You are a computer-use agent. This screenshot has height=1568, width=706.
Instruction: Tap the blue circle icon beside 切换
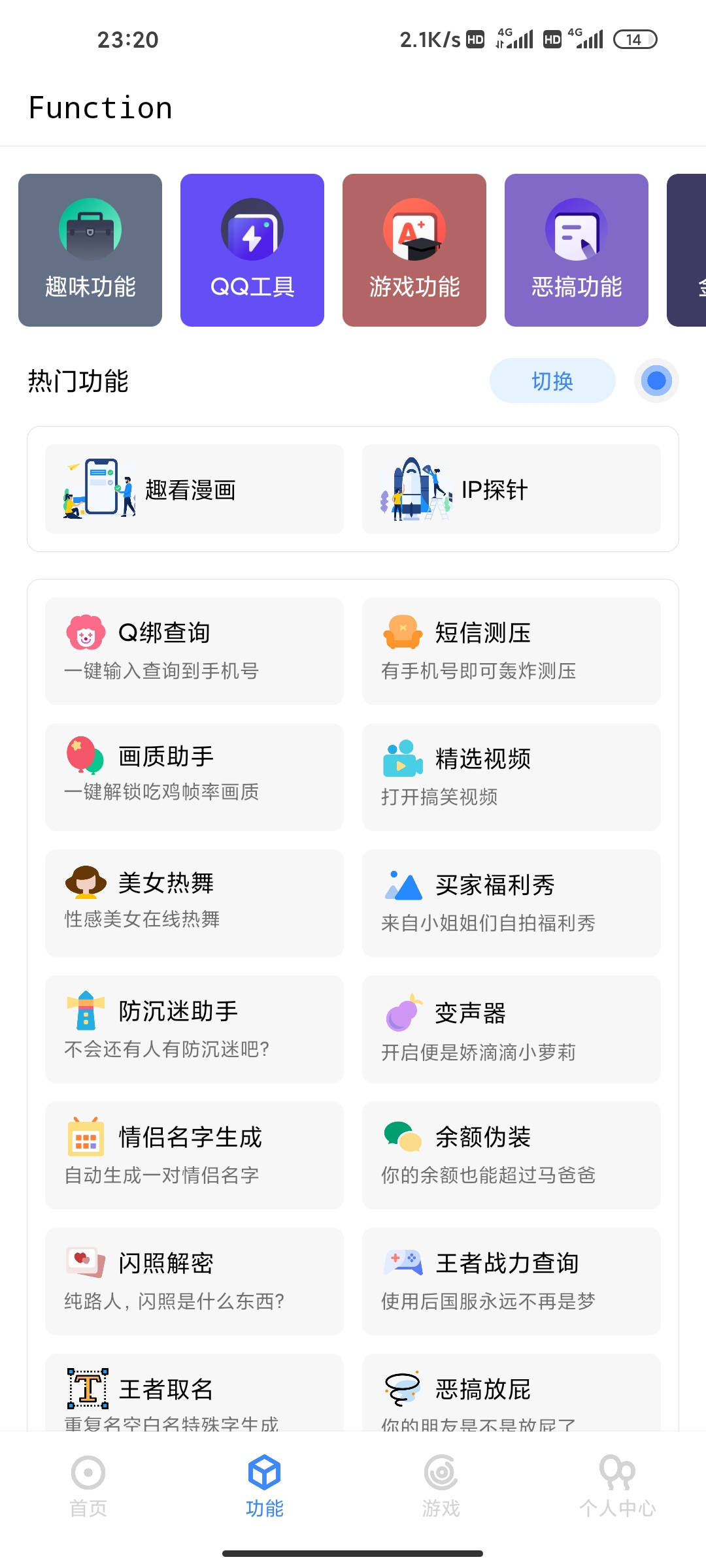[656, 381]
